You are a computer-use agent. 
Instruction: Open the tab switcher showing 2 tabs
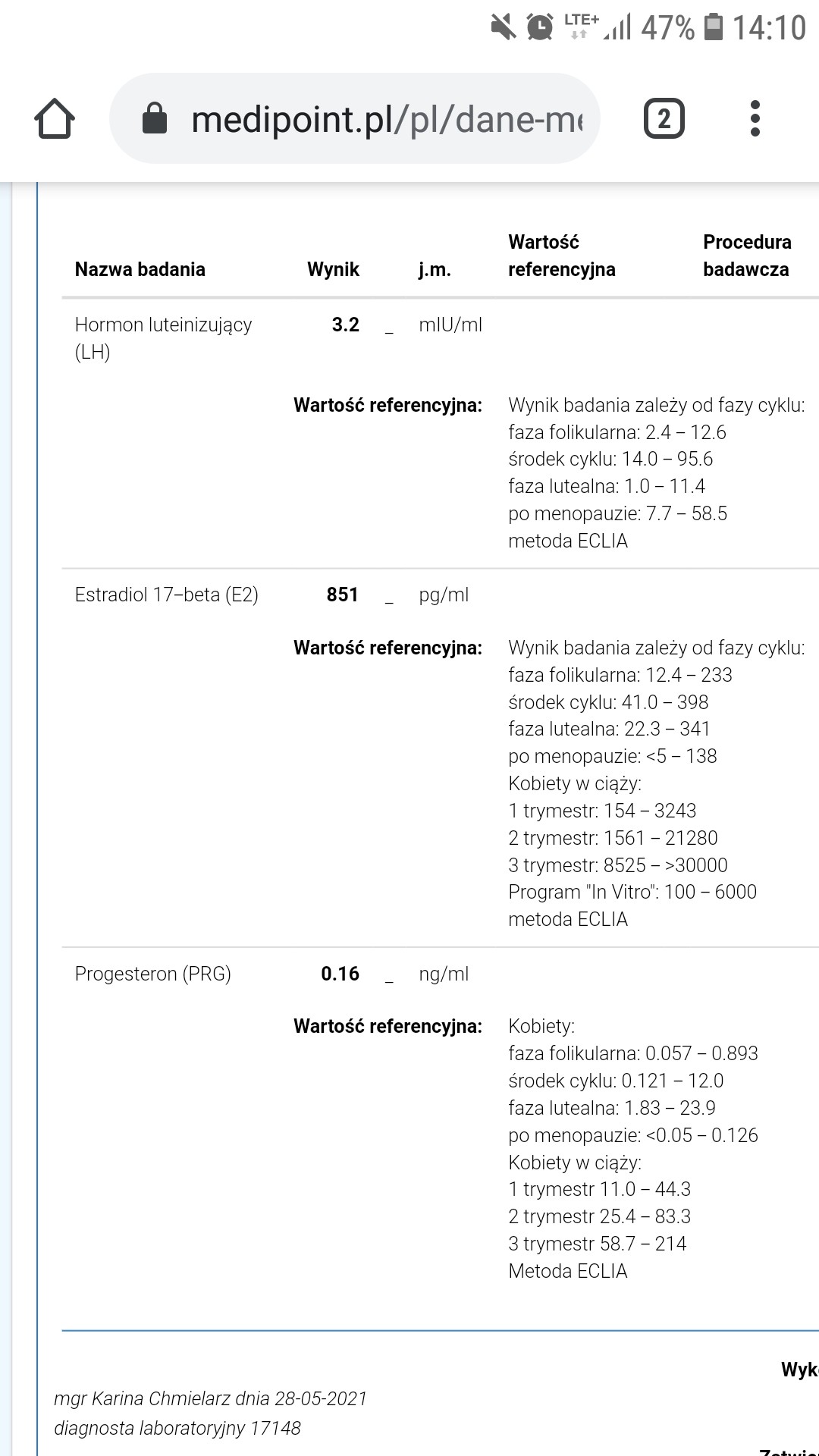pos(664,119)
